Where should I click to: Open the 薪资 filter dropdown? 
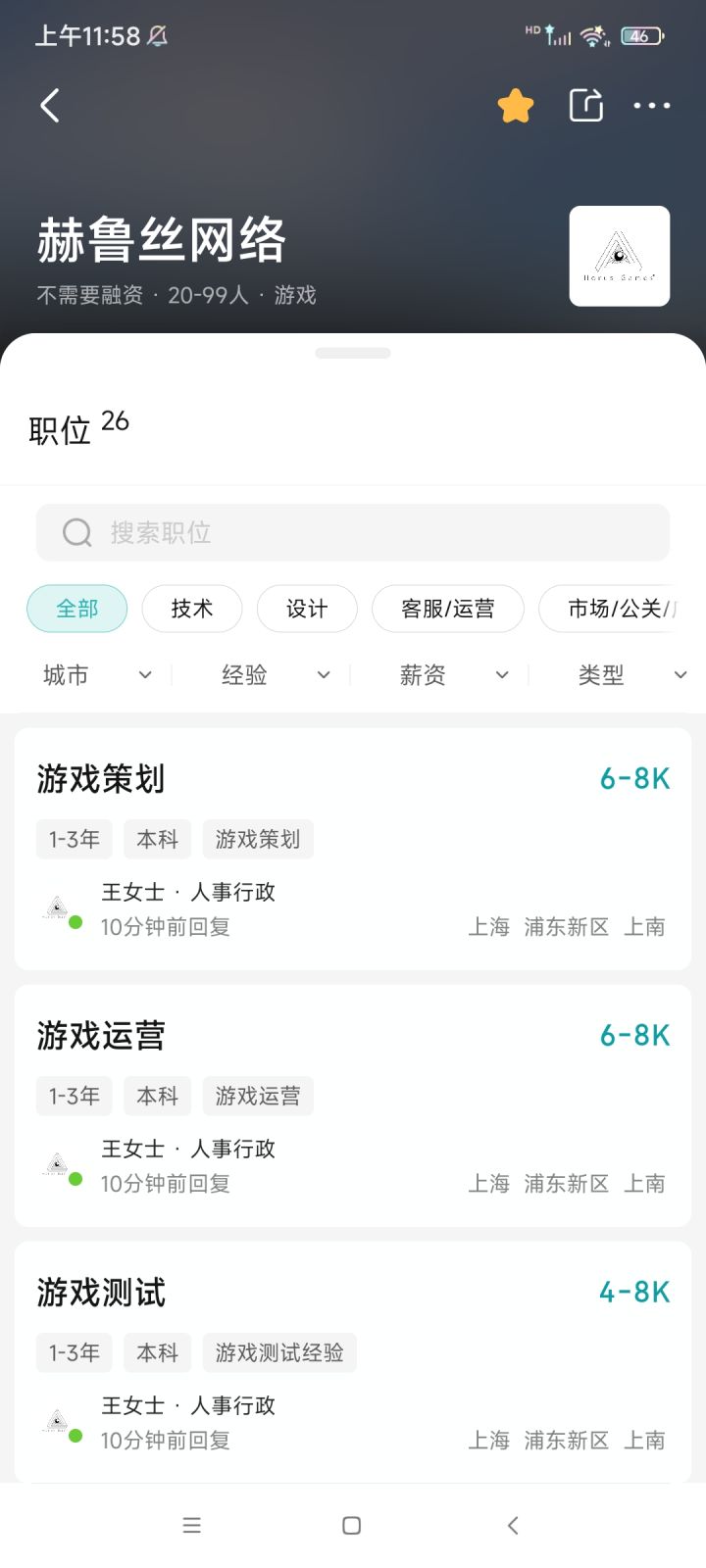coord(454,674)
